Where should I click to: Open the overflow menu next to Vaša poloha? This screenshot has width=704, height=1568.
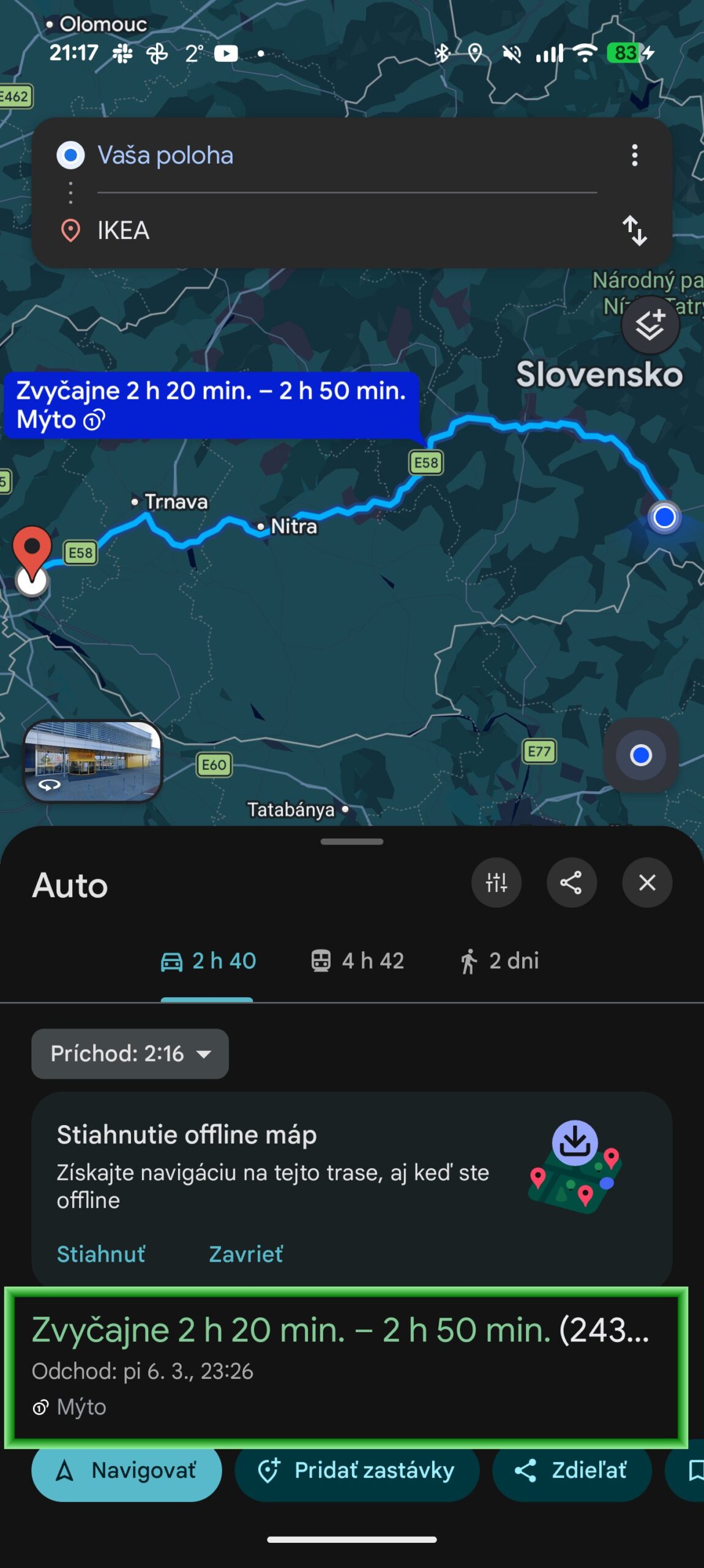point(634,156)
